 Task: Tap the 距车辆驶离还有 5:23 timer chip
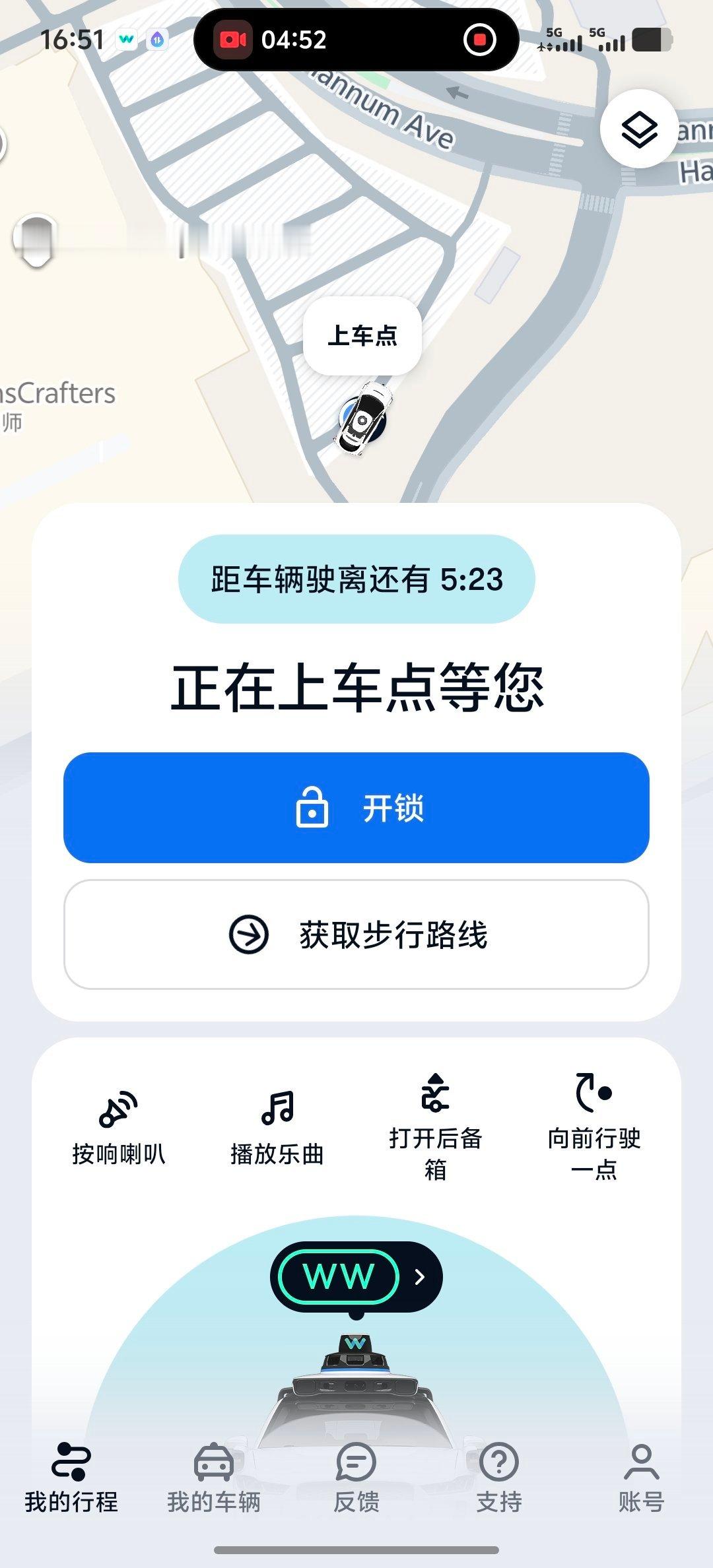(357, 579)
